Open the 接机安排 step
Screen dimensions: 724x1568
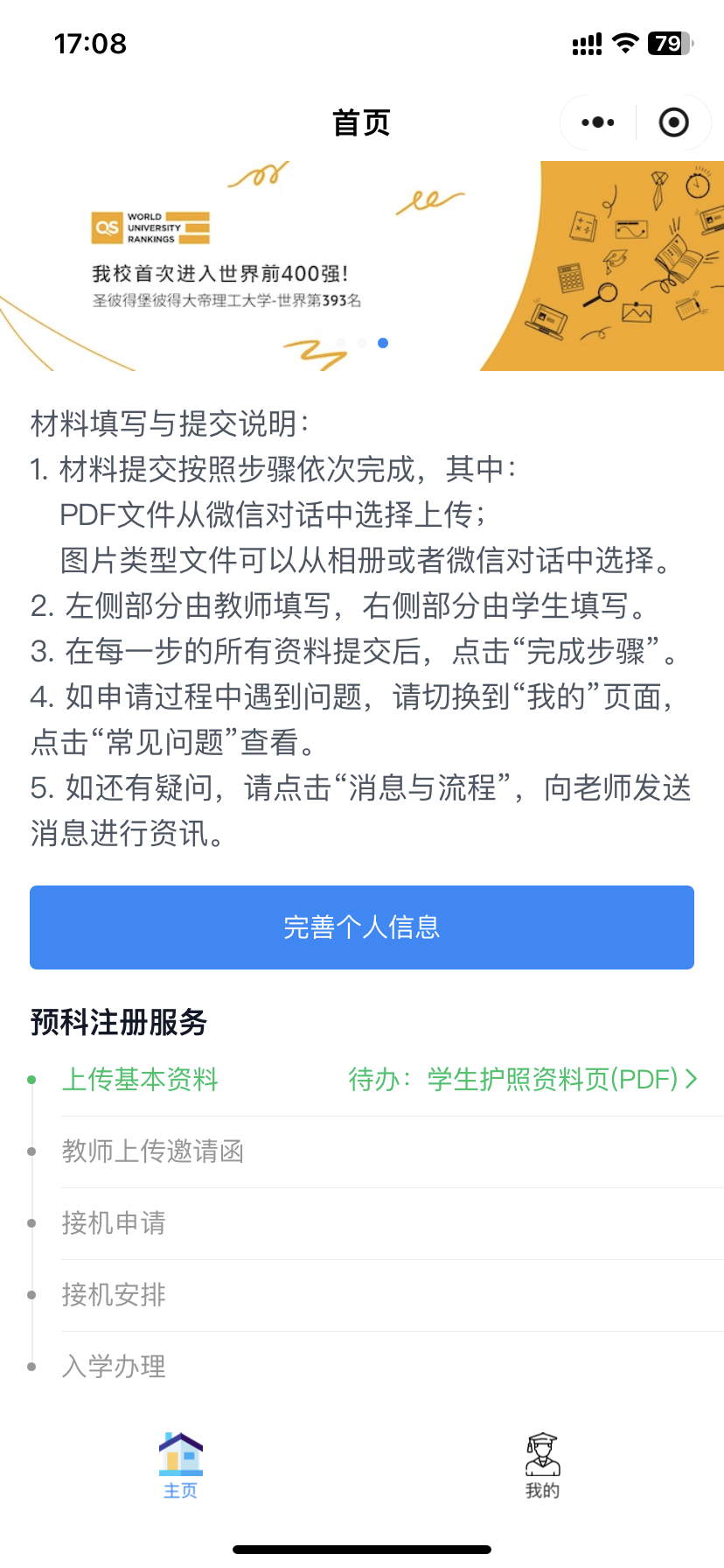pos(114,1295)
